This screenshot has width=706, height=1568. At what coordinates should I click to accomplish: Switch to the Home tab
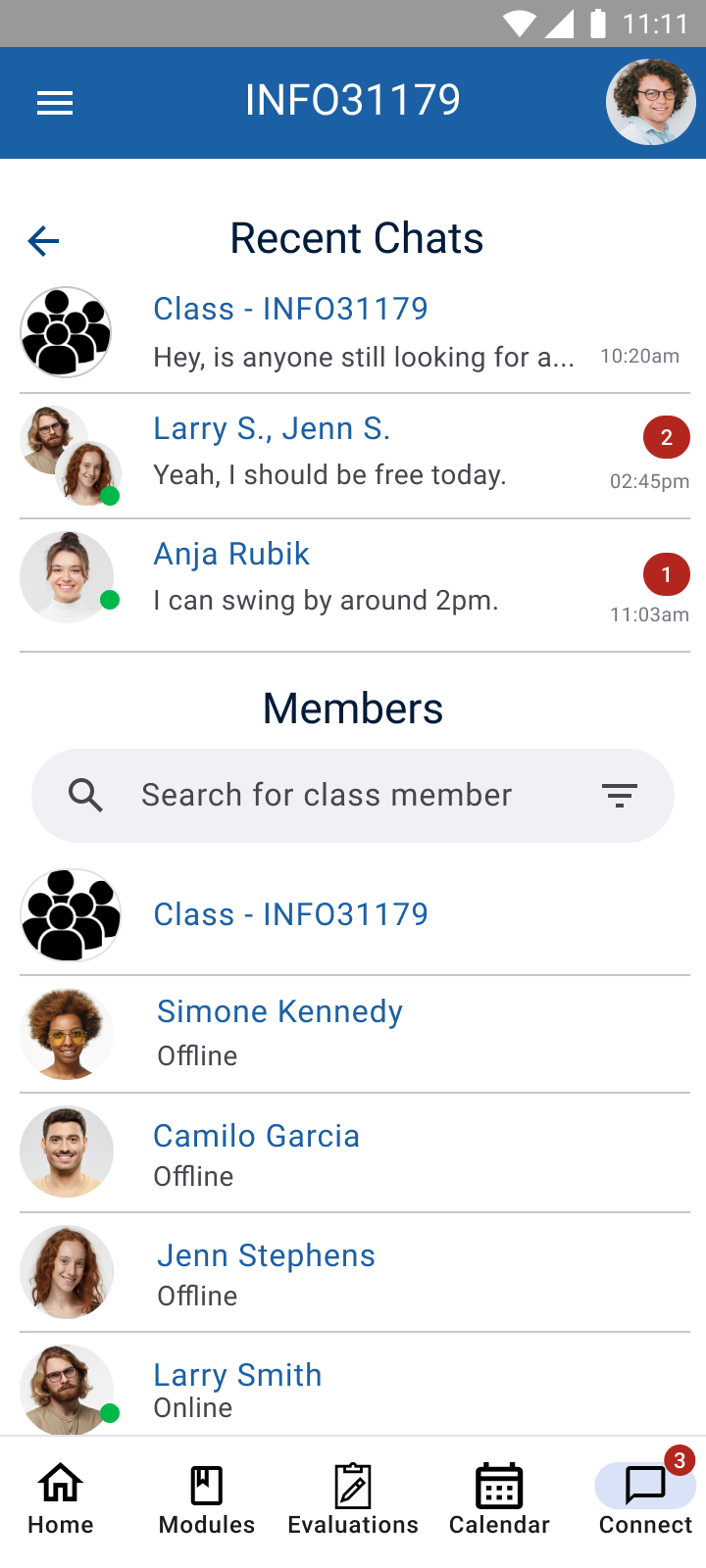(61, 1497)
